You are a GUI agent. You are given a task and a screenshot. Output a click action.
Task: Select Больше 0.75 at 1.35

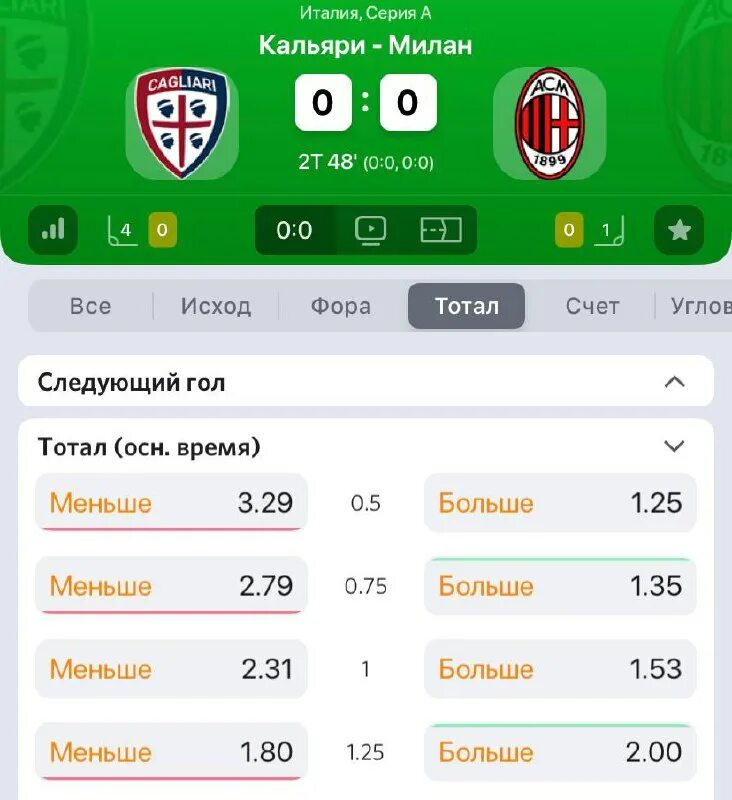tap(560, 585)
